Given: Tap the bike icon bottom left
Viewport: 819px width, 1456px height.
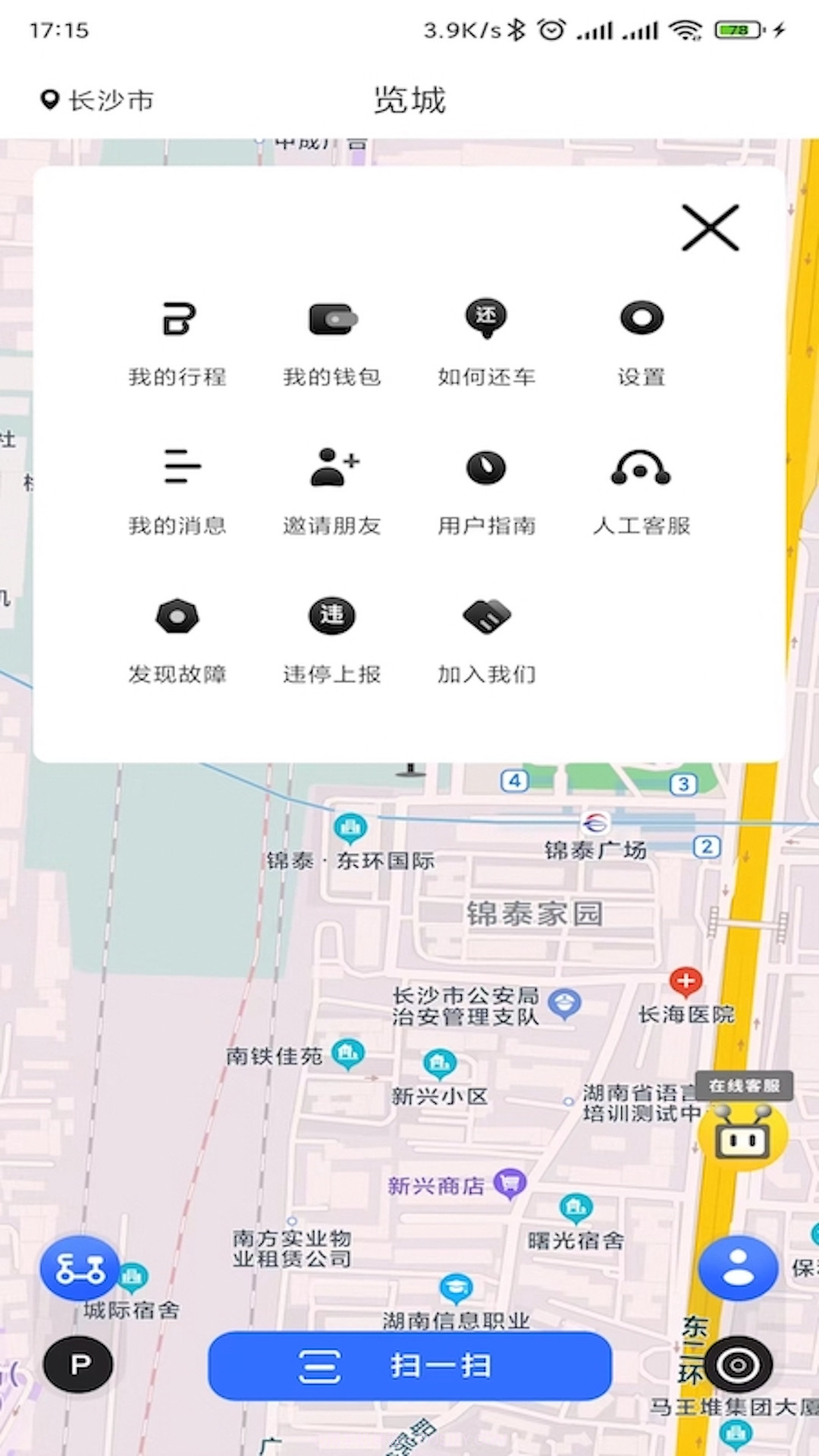Looking at the screenshot, I should (79, 1267).
